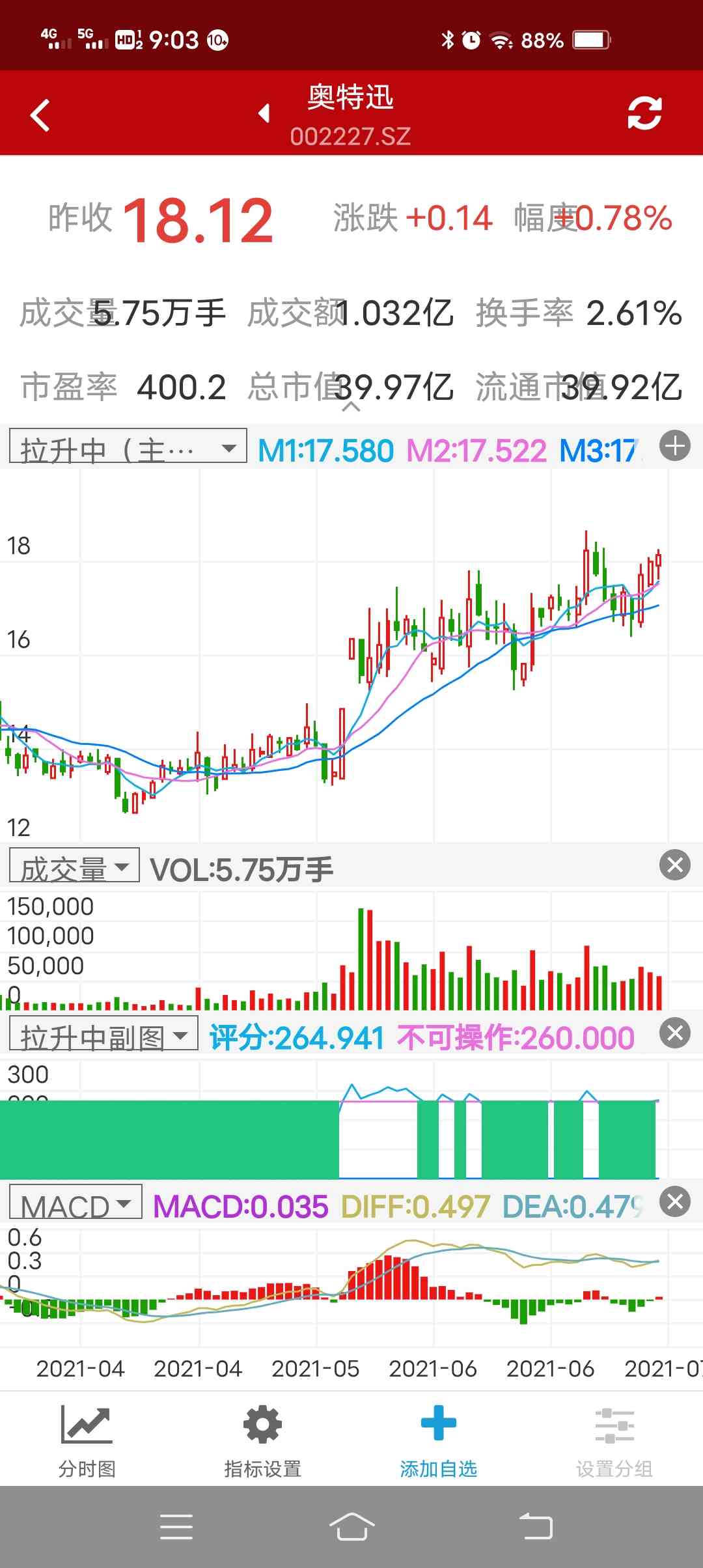This screenshot has width=703, height=1568.
Task: Open the 拉升中 main indicator dropdown
Action: coord(128,447)
